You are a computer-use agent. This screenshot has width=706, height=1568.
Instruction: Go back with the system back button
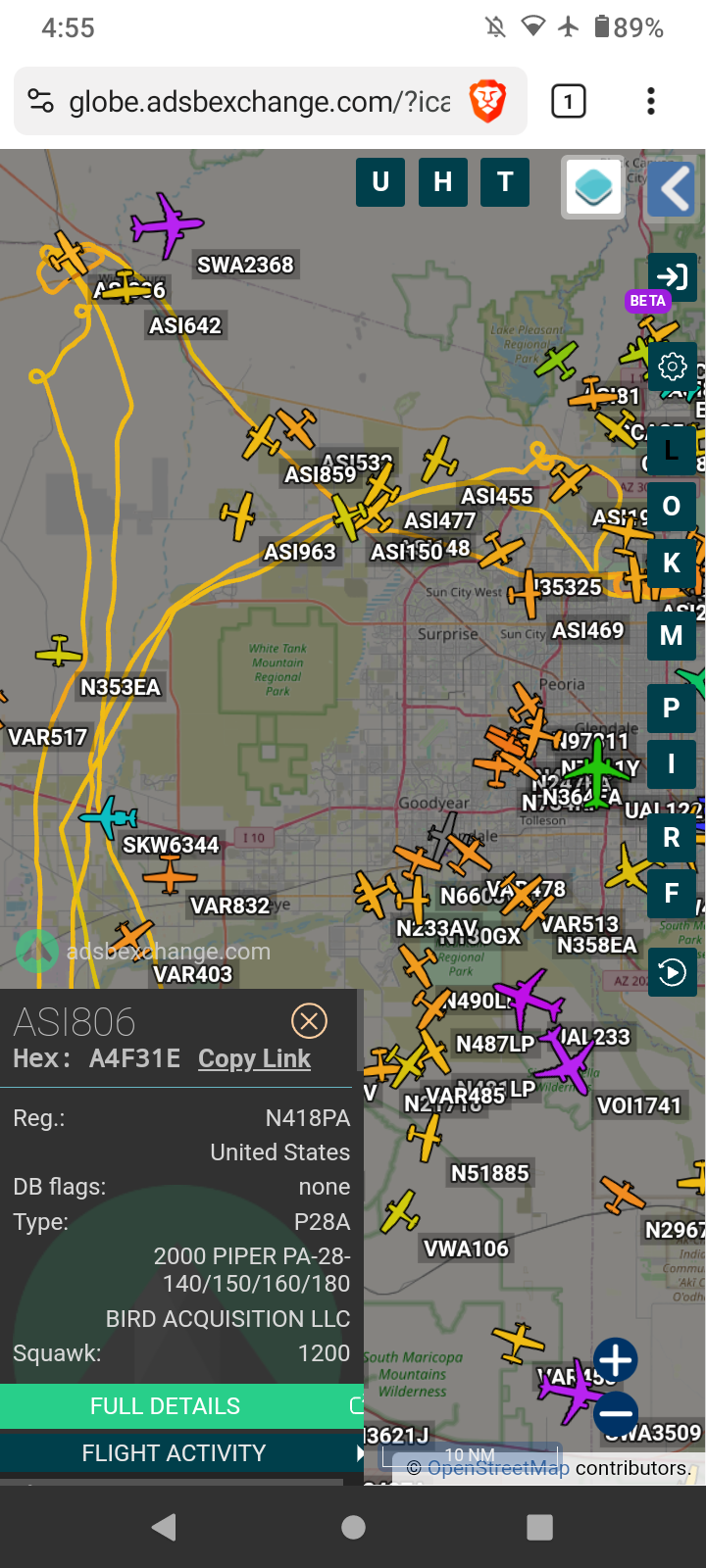[165, 1527]
